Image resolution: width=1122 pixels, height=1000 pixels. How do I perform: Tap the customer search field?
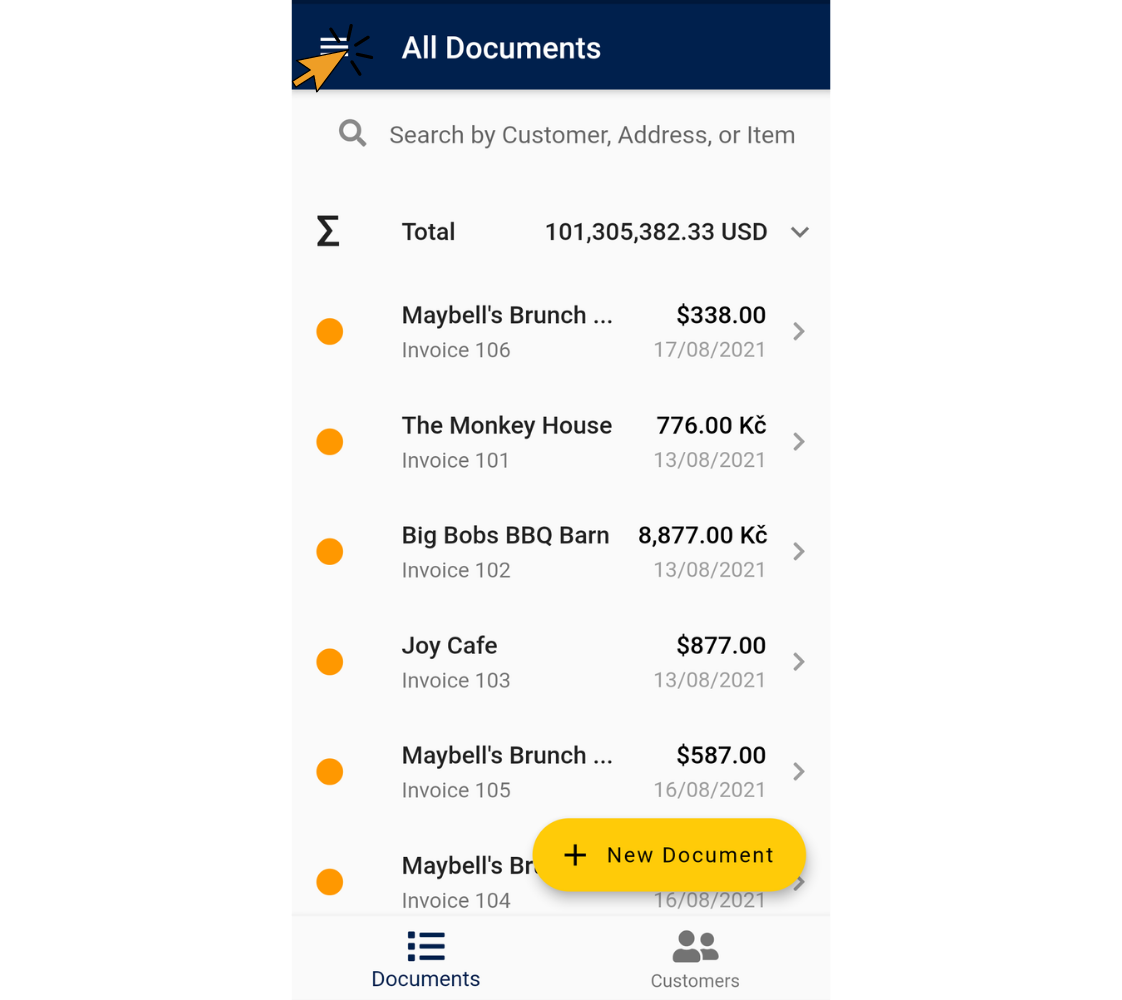pos(590,135)
